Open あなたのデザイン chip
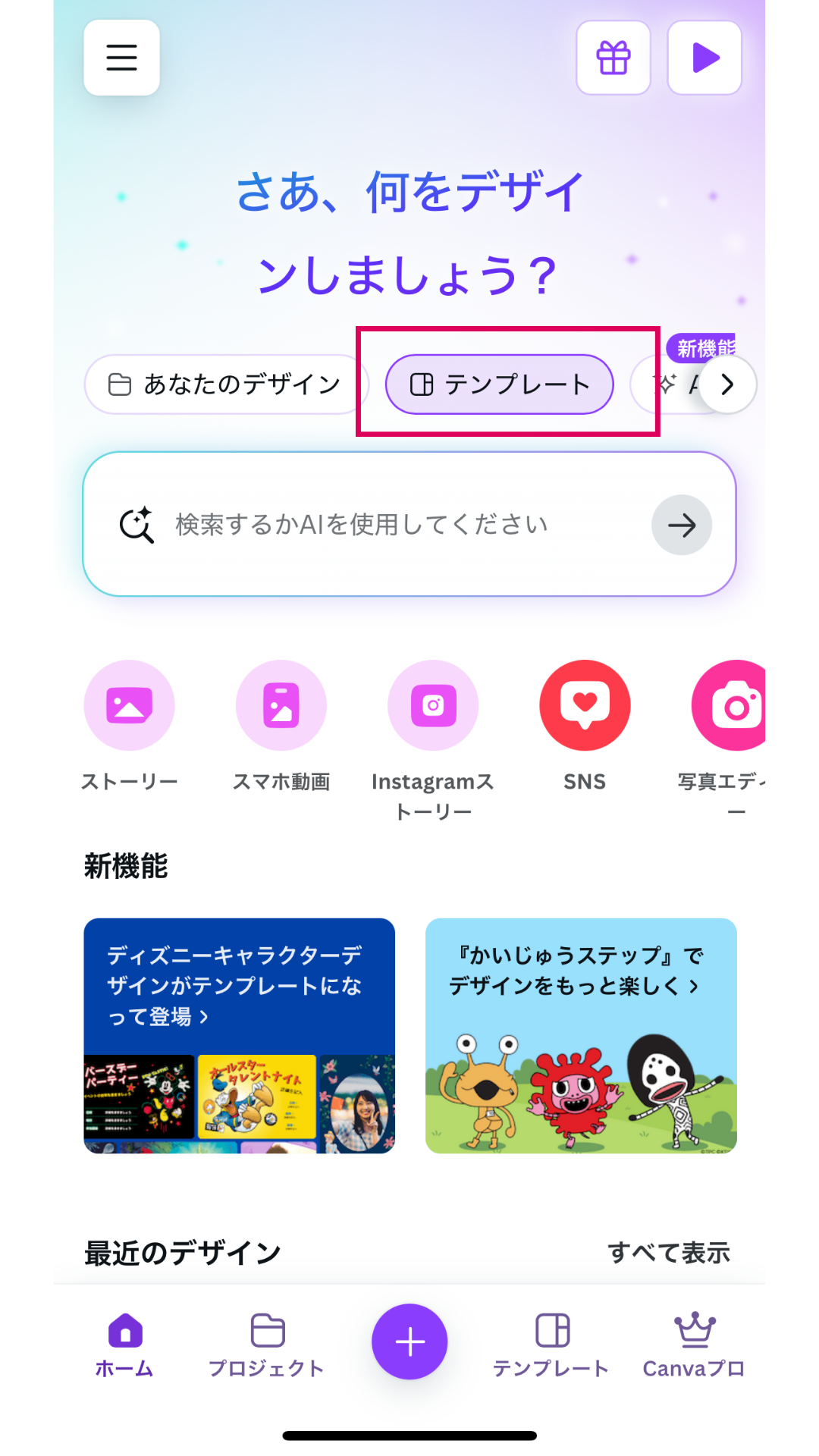The height and width of the screenshot is (1456, 819). 226,384
